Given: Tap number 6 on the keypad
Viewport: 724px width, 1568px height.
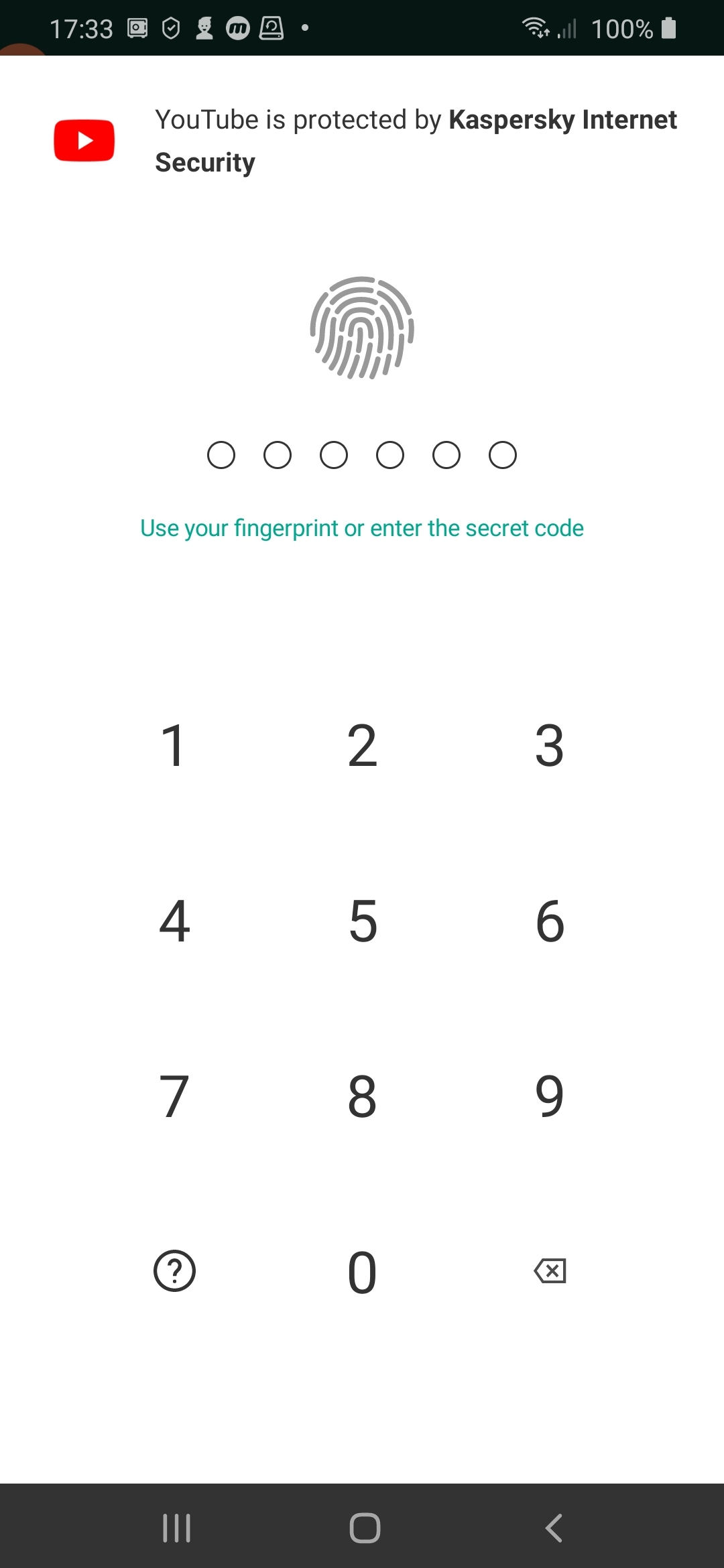Looking at the screenshot, I should pos(550,921).
